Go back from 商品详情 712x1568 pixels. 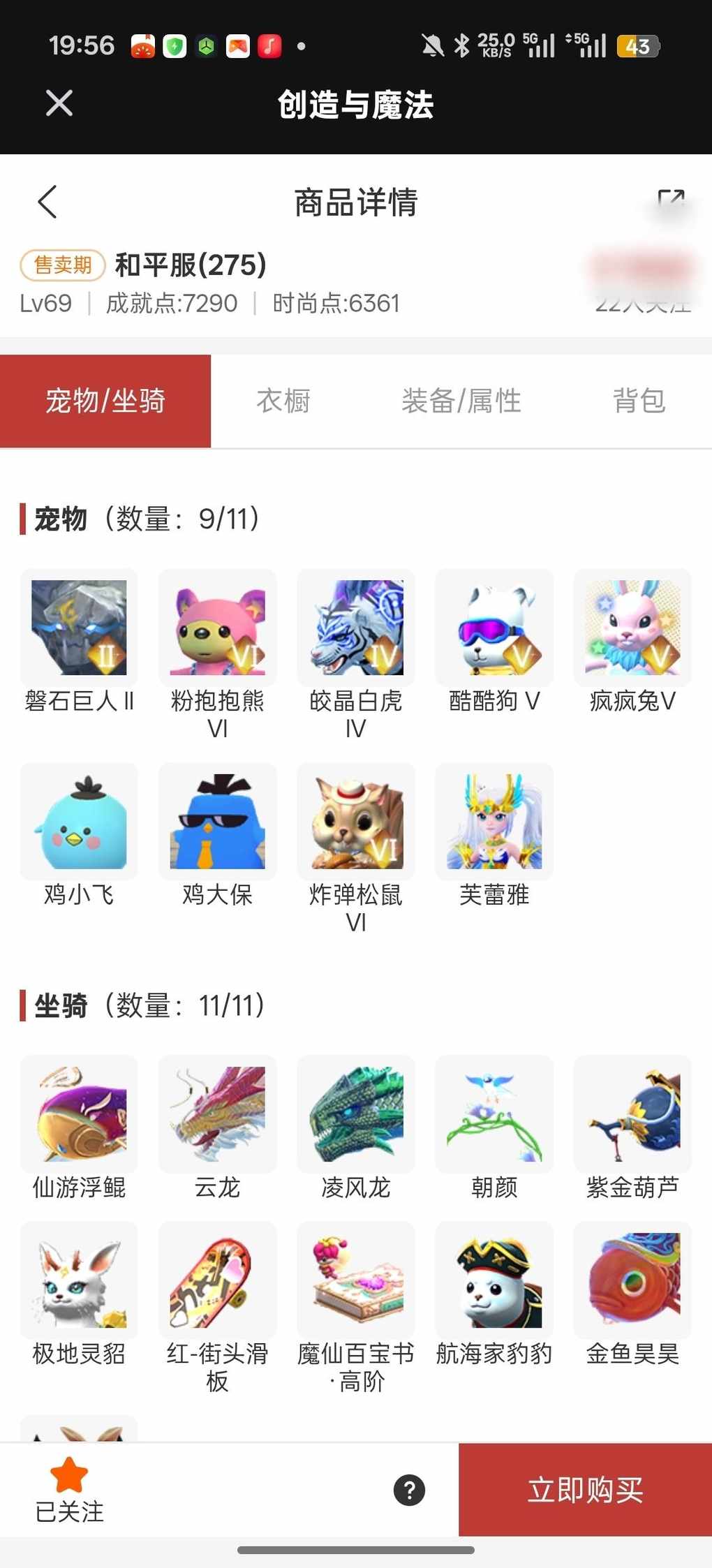(x=47, y=202)
